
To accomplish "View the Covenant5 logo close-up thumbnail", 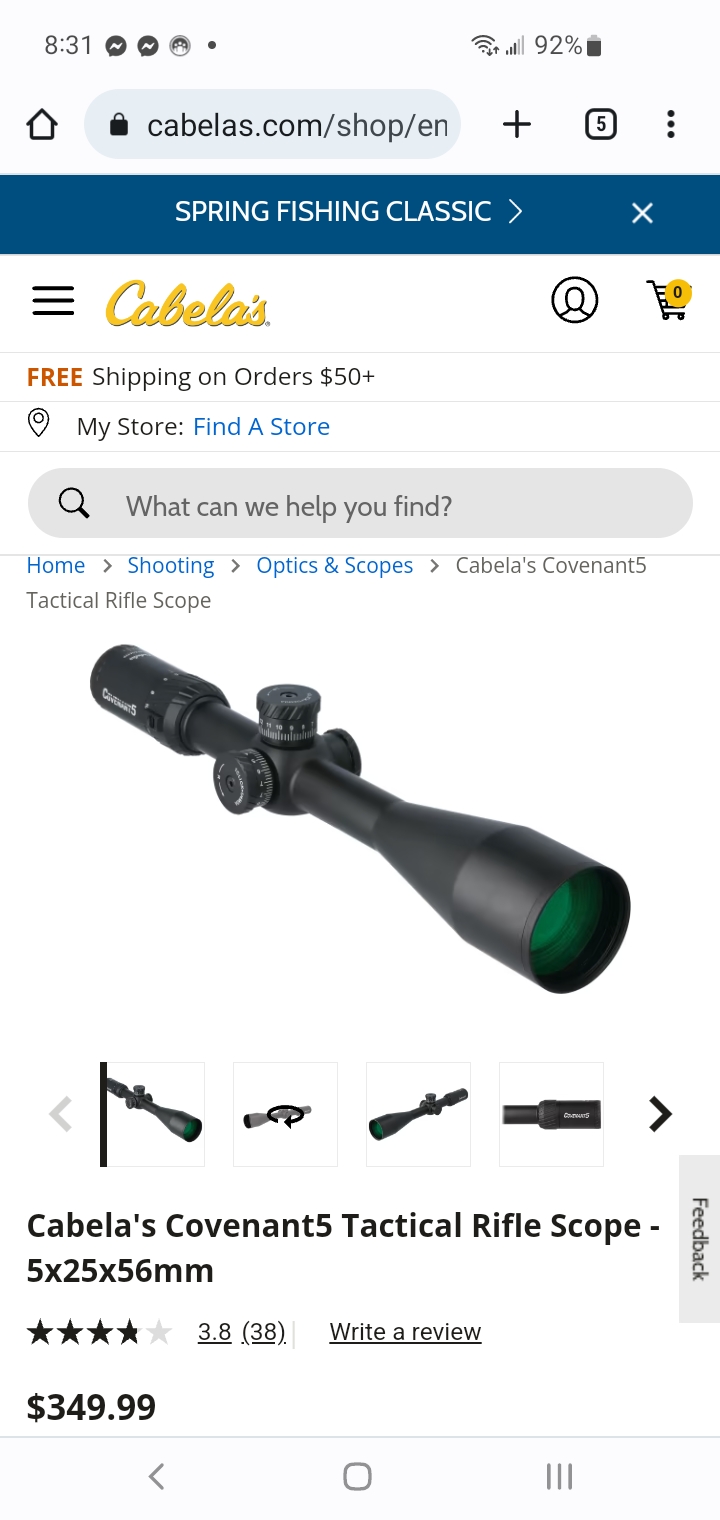I will click(551, 1114).
